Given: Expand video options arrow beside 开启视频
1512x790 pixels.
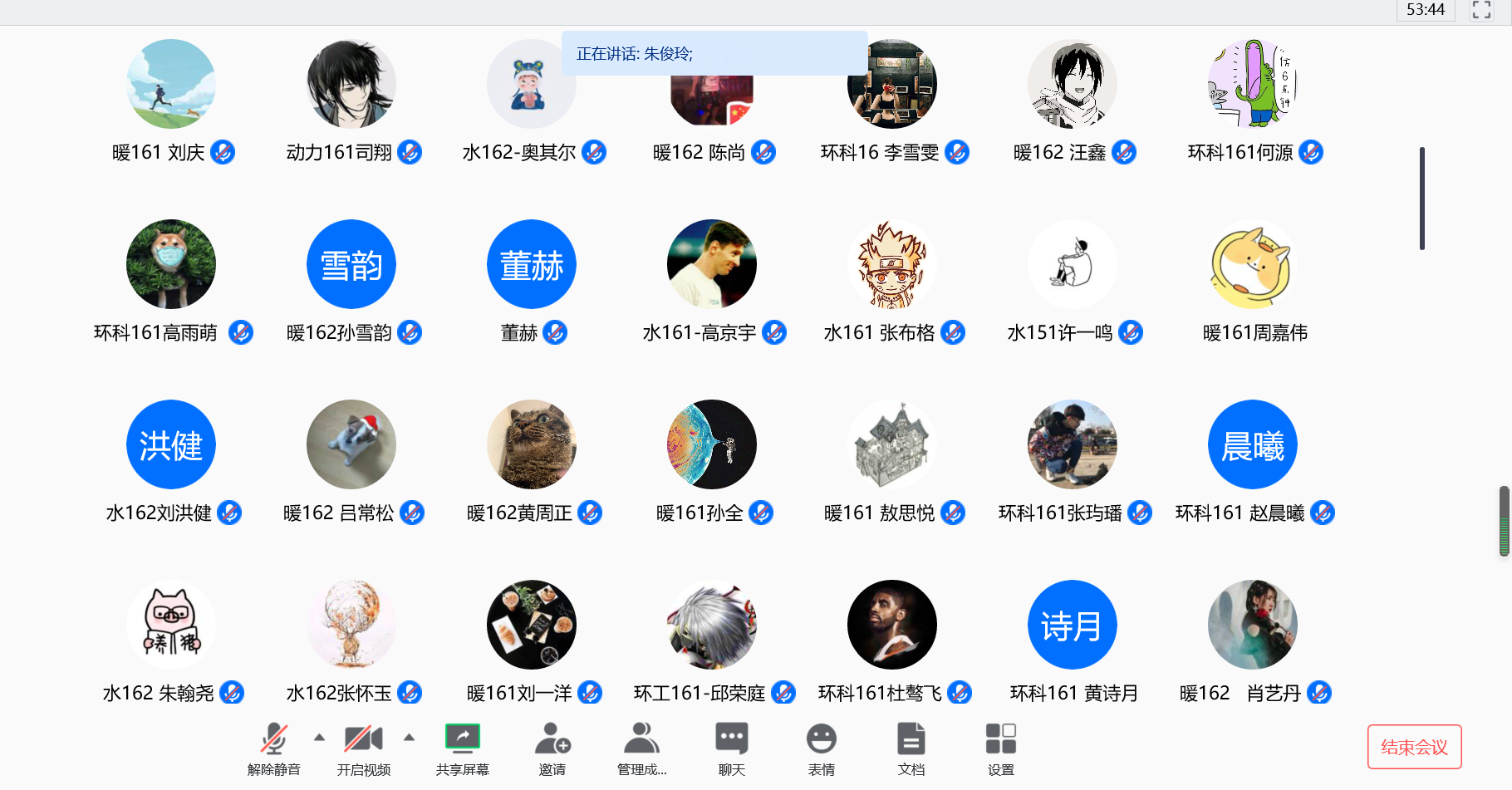Looking at the screenshot, I should pyautogui.click(x=409, y=737).
